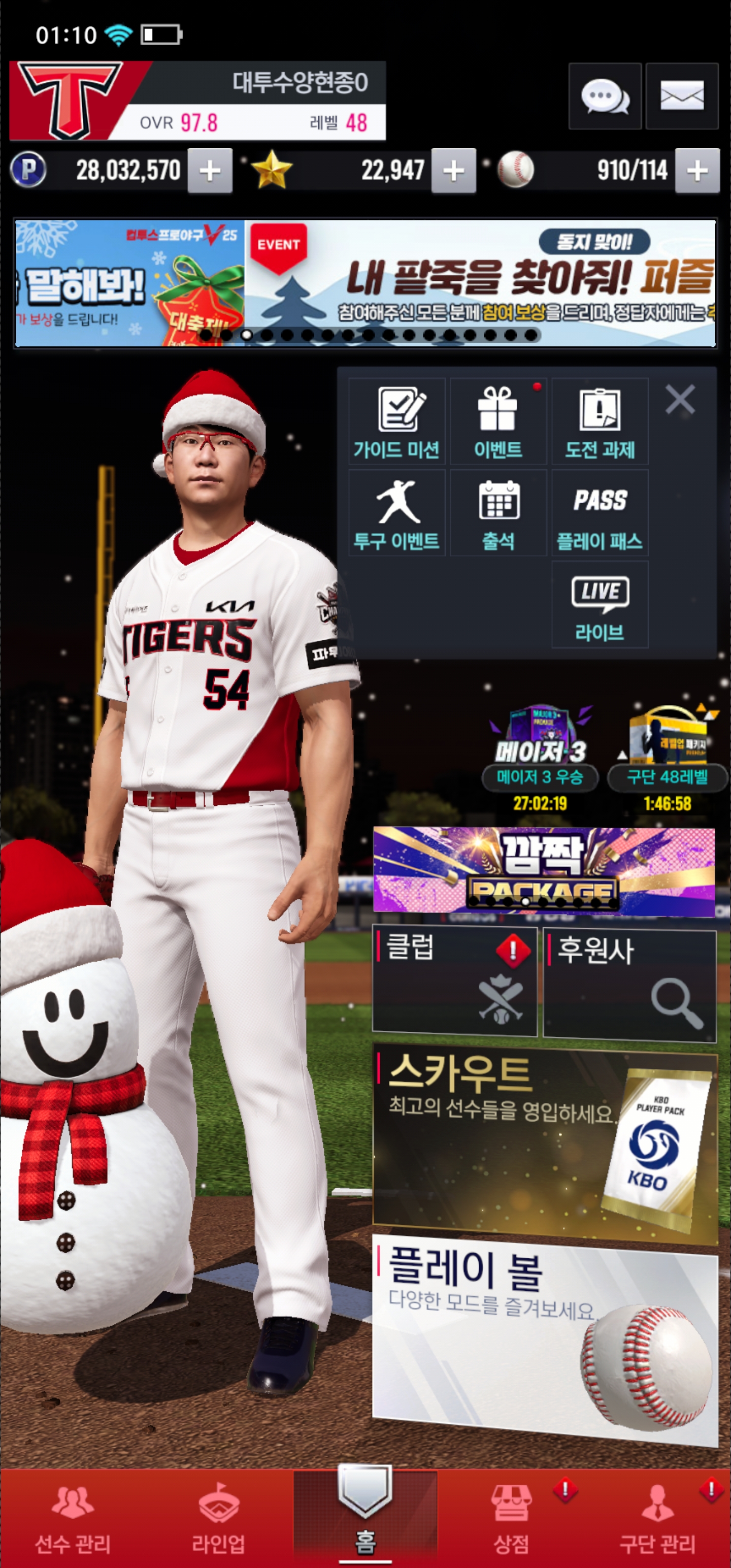Viewport: 731px width, 1568px height.
Task: Open the 후원사 card
Action: click(629, 984)
